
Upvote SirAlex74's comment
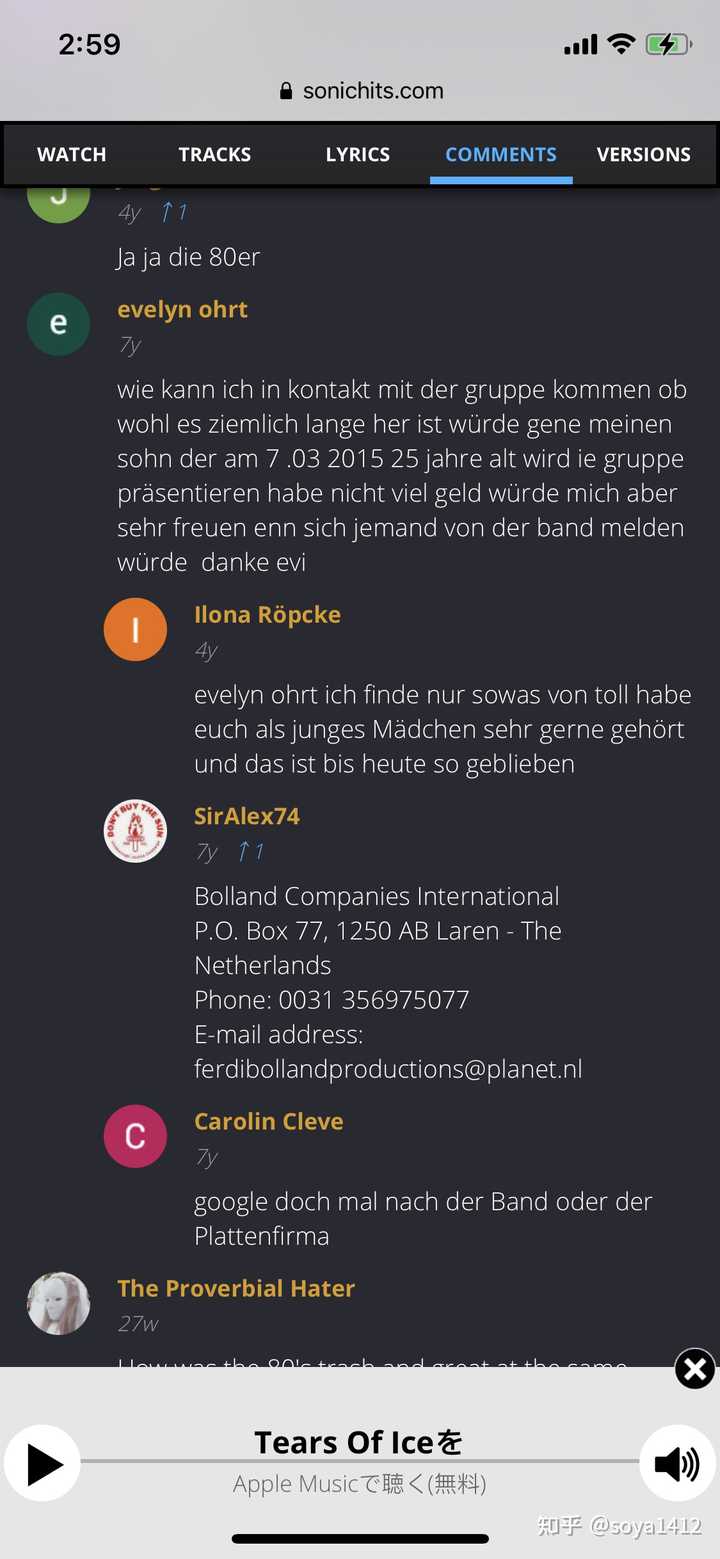tap(250, 852)
